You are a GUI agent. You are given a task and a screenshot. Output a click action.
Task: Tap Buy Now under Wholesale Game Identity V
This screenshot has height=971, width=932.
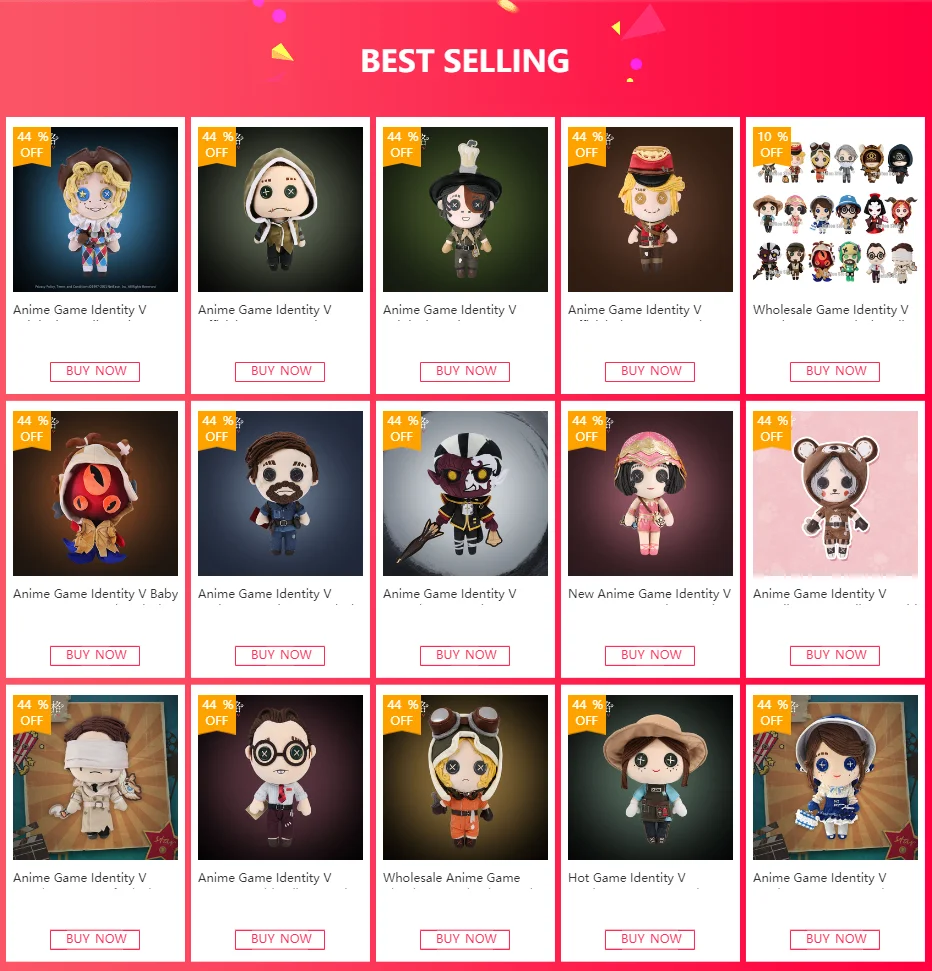(x=835, y=372)
